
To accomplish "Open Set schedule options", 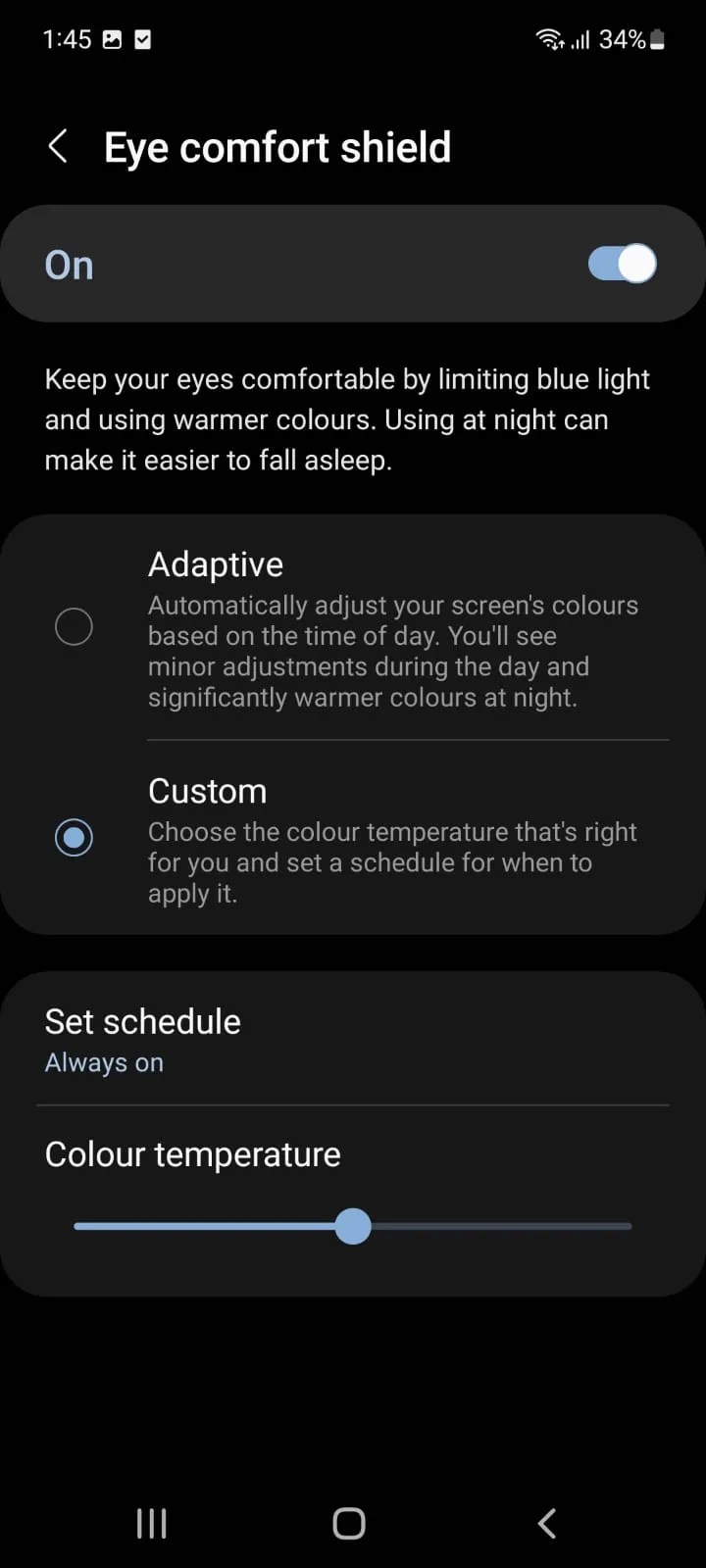I will (x=142, y=1021).
